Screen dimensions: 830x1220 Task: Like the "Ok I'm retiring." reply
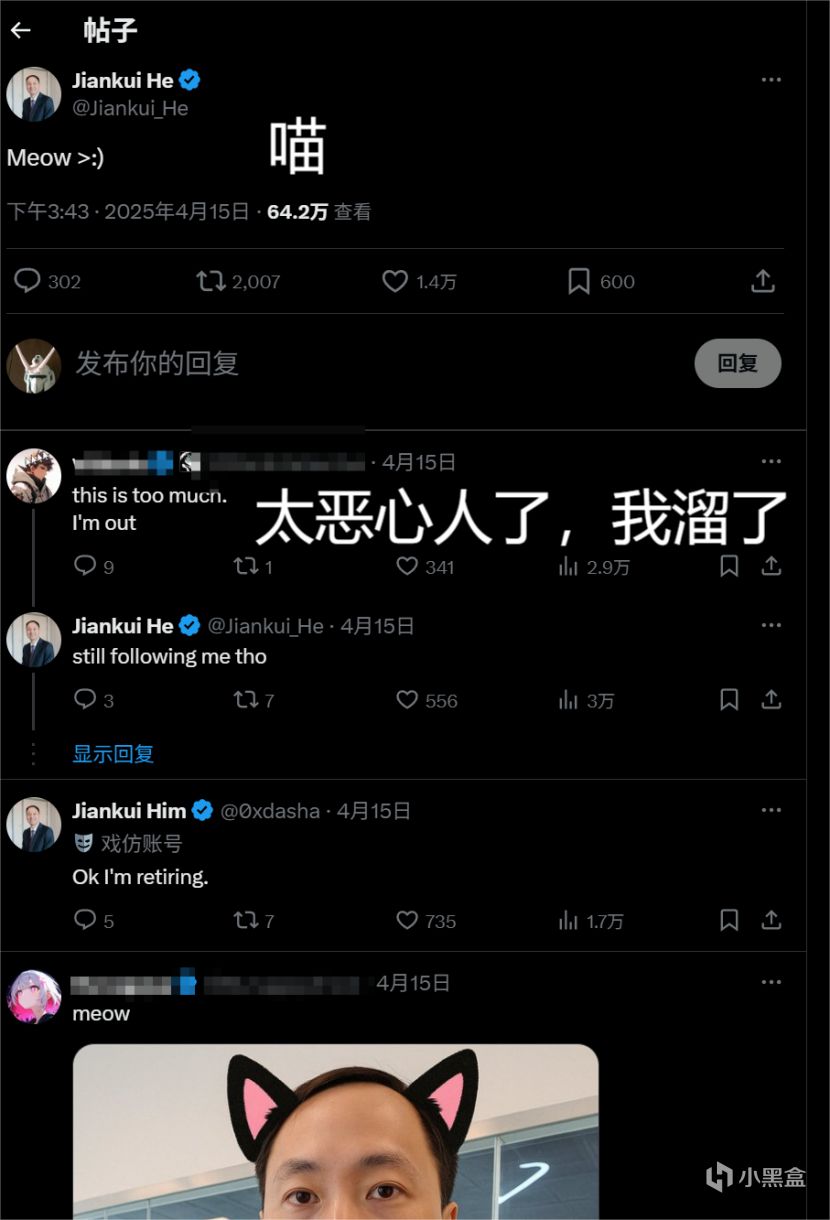[407, 920]
